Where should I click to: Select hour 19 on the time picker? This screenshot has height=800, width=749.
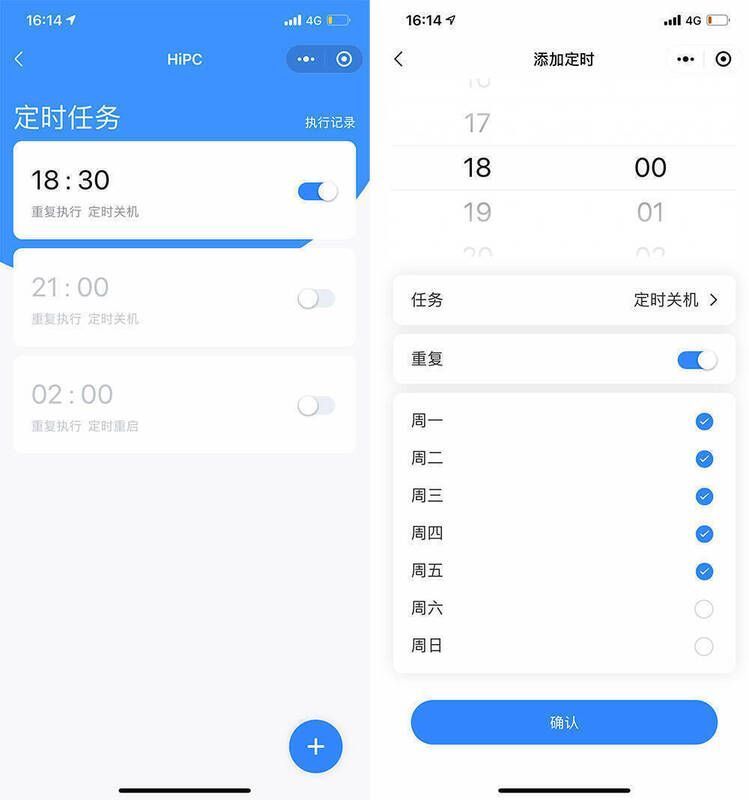point(477,213)
